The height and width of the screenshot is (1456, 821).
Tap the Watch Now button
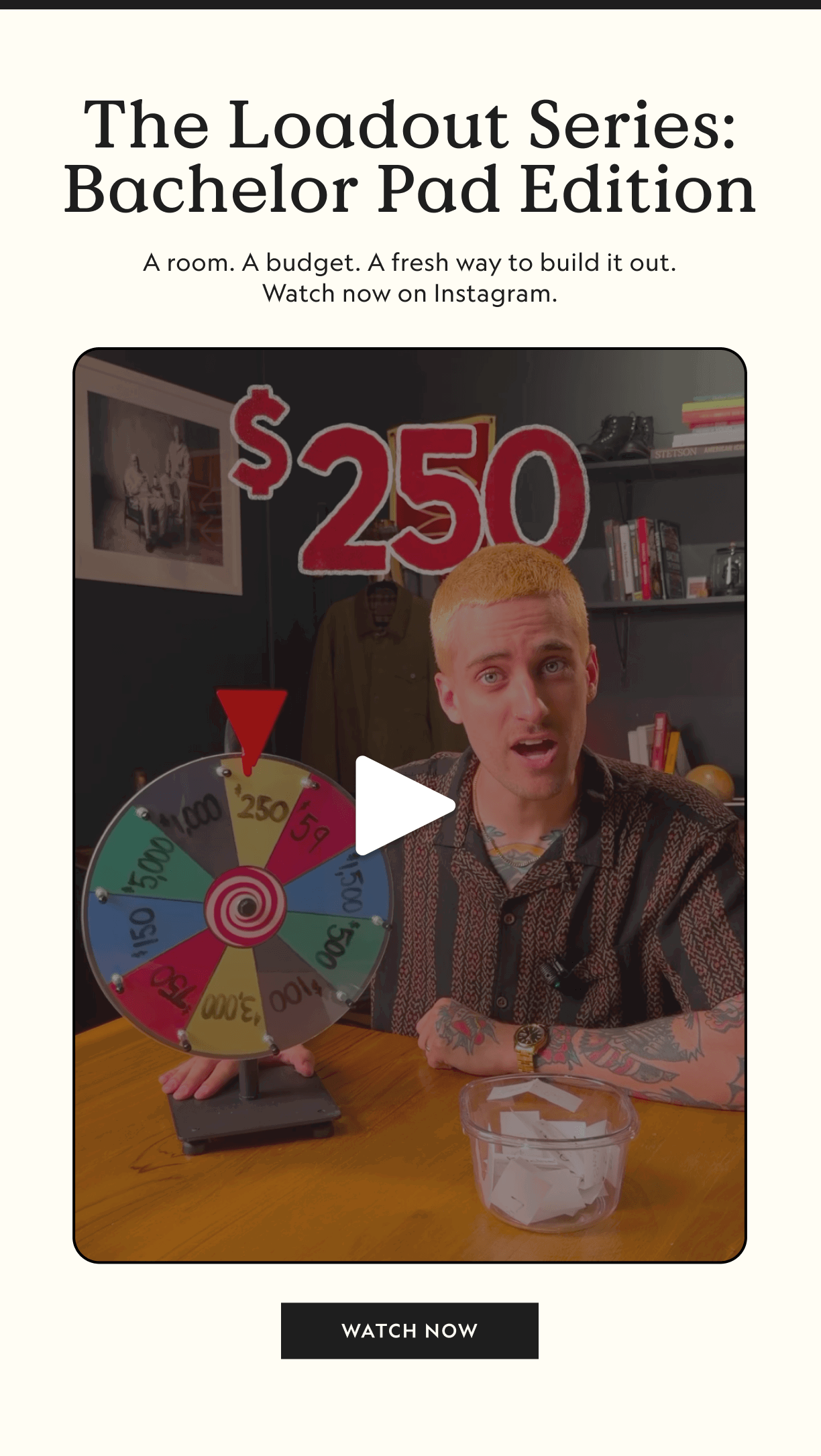410,1330
